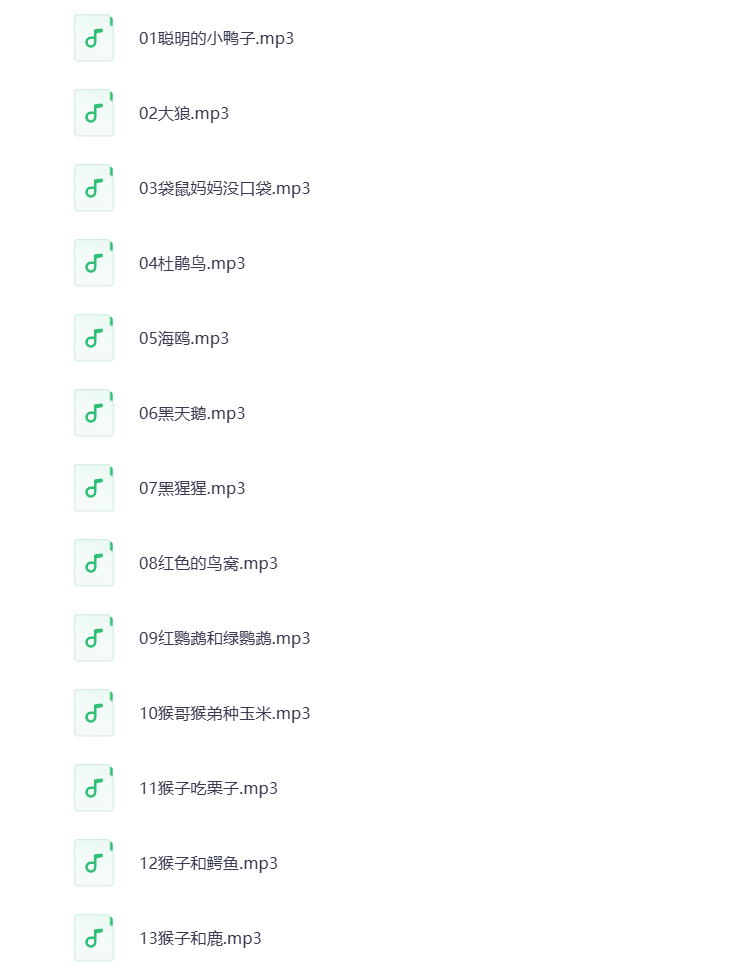
Task: Click the audio icon for 03袋鼠妈妈没口袋.mp3
Action: [x=93, y=187]
